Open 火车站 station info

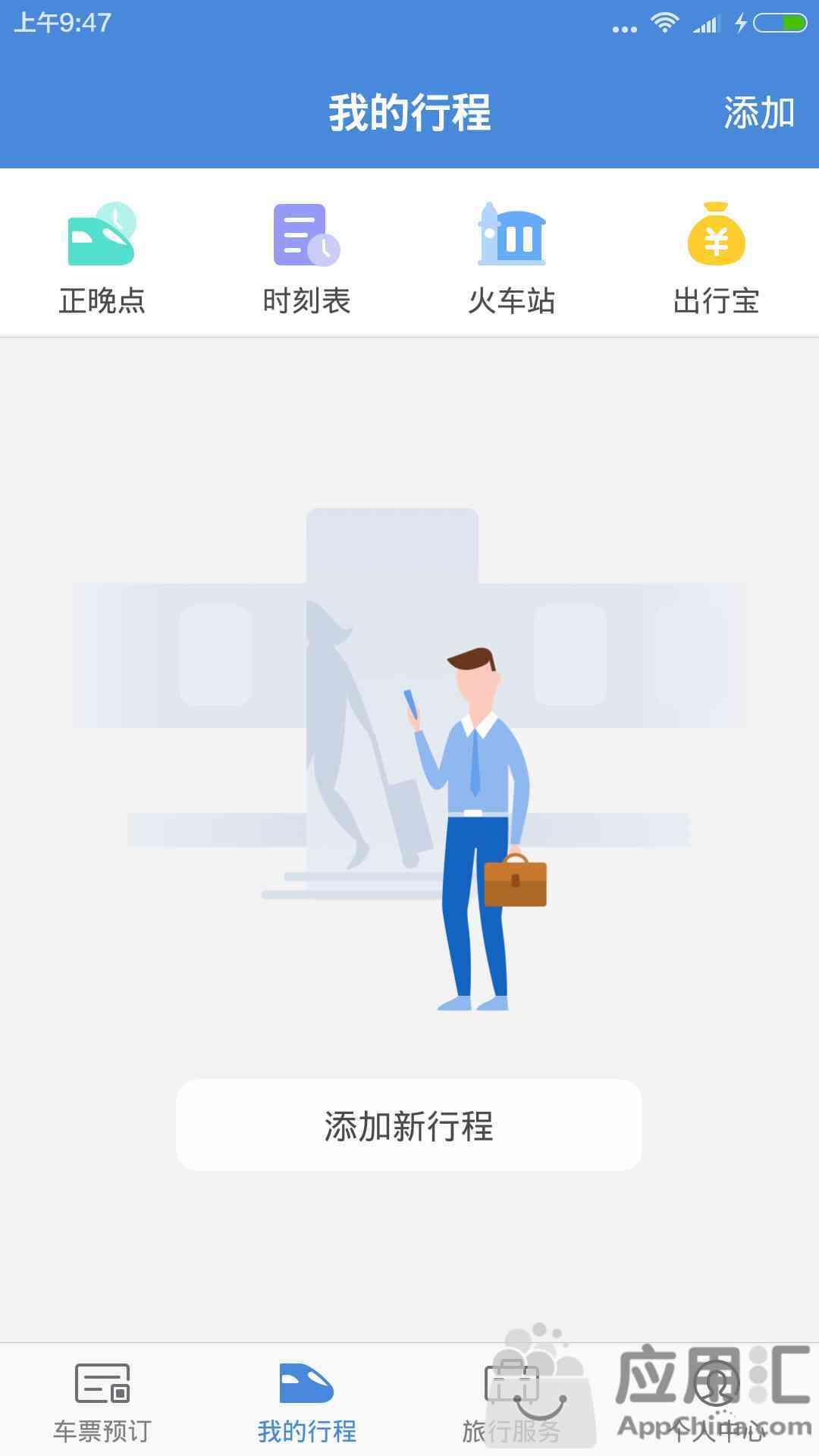tap(512, 258)
